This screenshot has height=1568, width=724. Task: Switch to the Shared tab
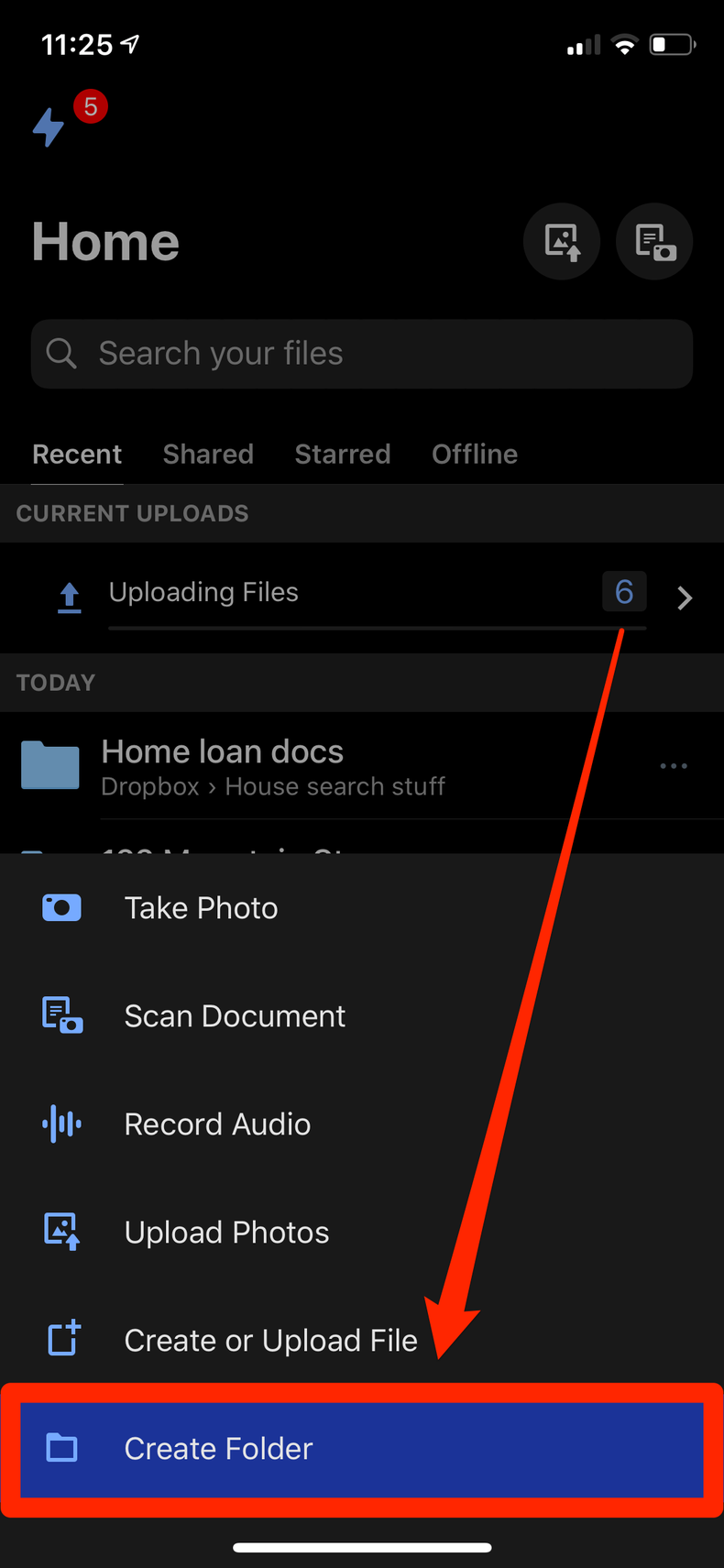(208, 454)
